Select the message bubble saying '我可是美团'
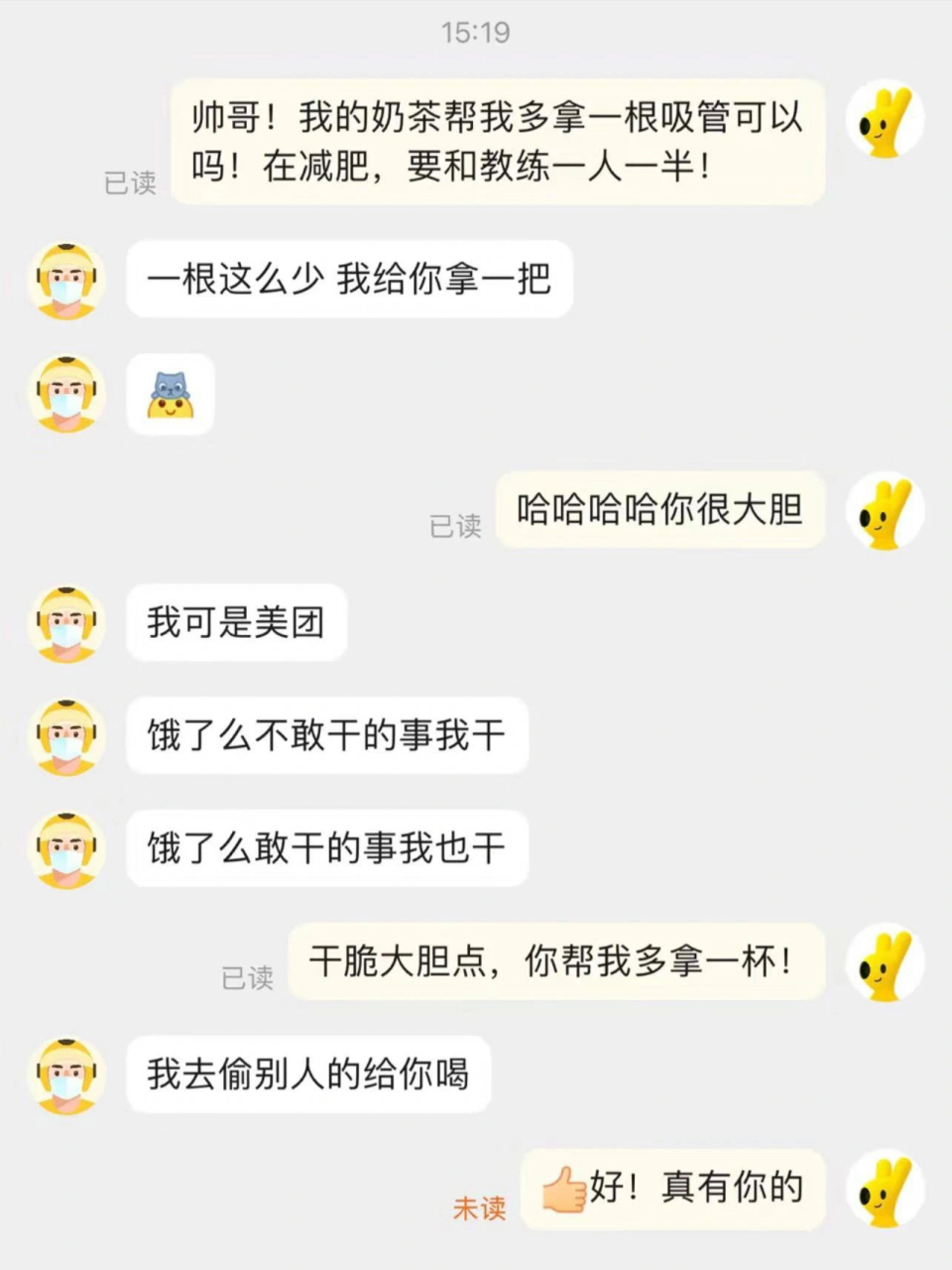 coord(236,623)
